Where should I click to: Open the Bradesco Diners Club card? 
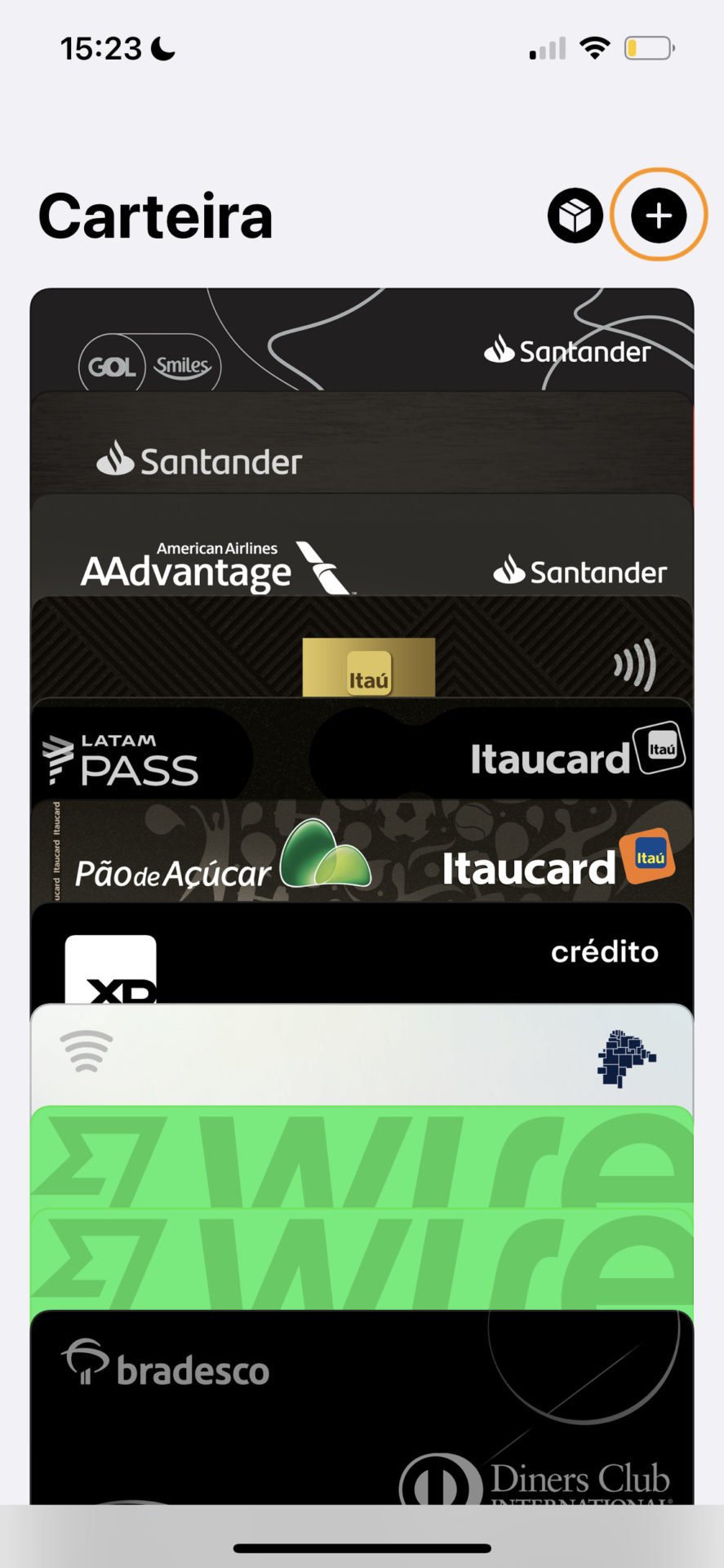coord(362,1406)
